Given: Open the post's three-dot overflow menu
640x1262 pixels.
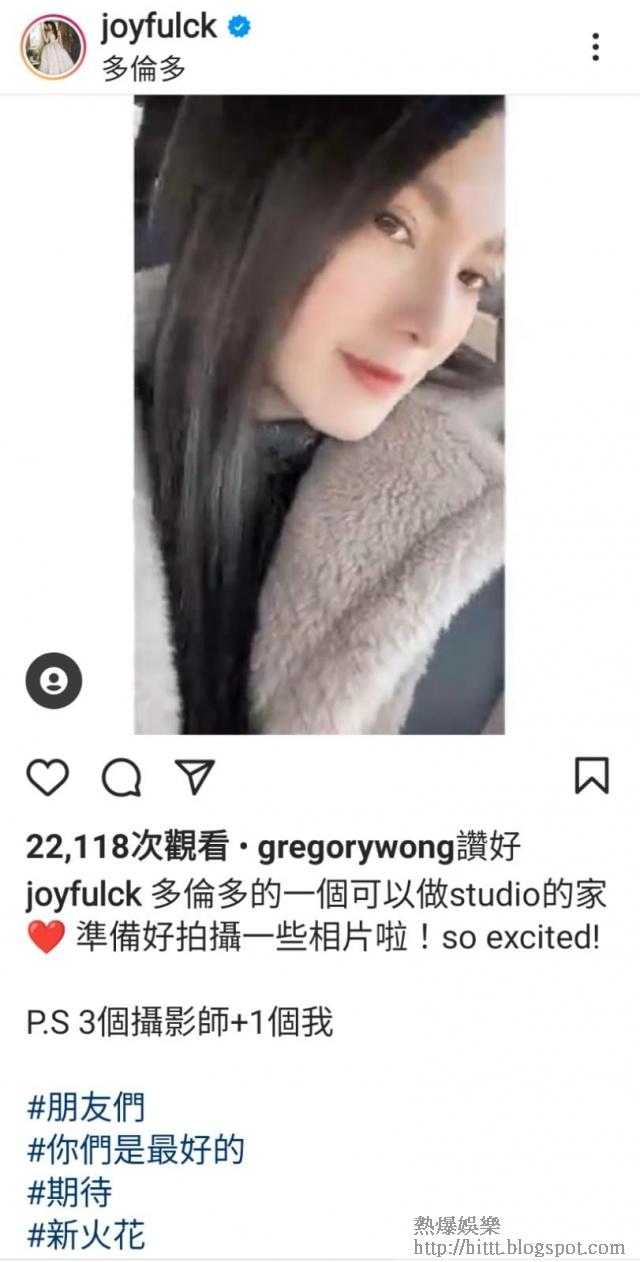Looking at the screenshot, I should [595, 46].
